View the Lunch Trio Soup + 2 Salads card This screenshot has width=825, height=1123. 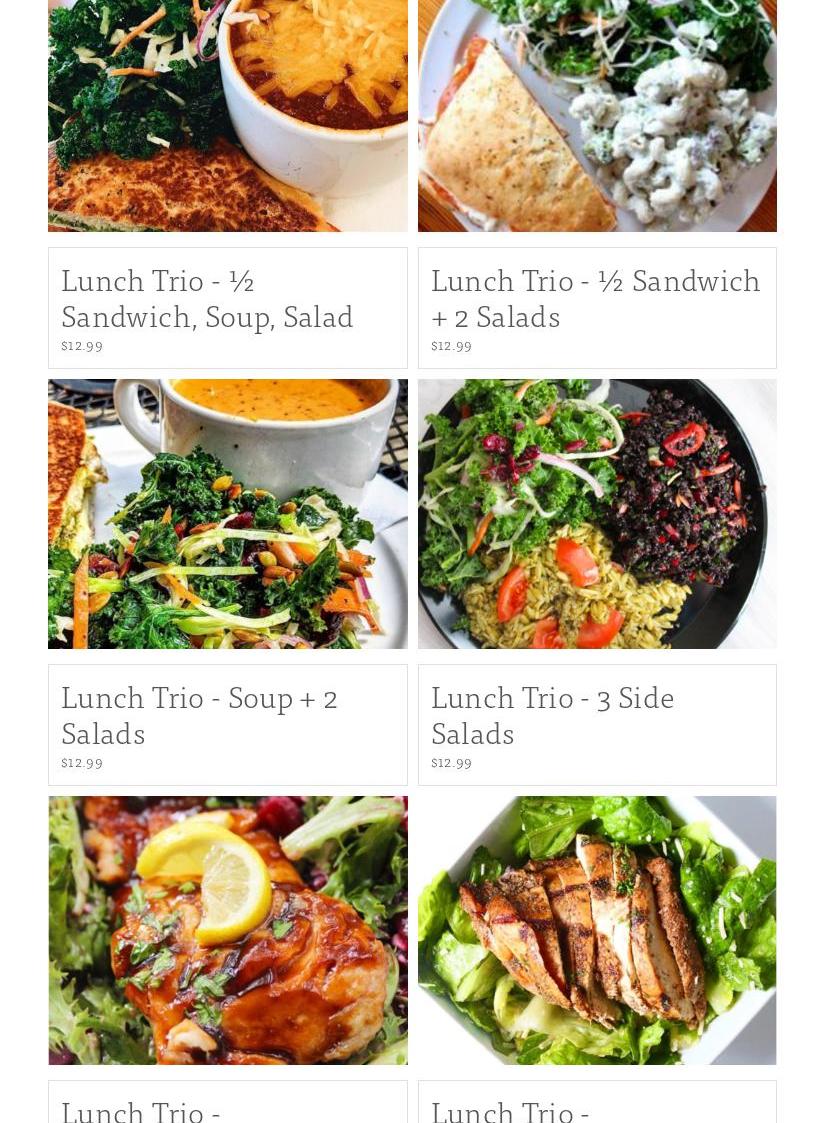click(x=199, y=715)
